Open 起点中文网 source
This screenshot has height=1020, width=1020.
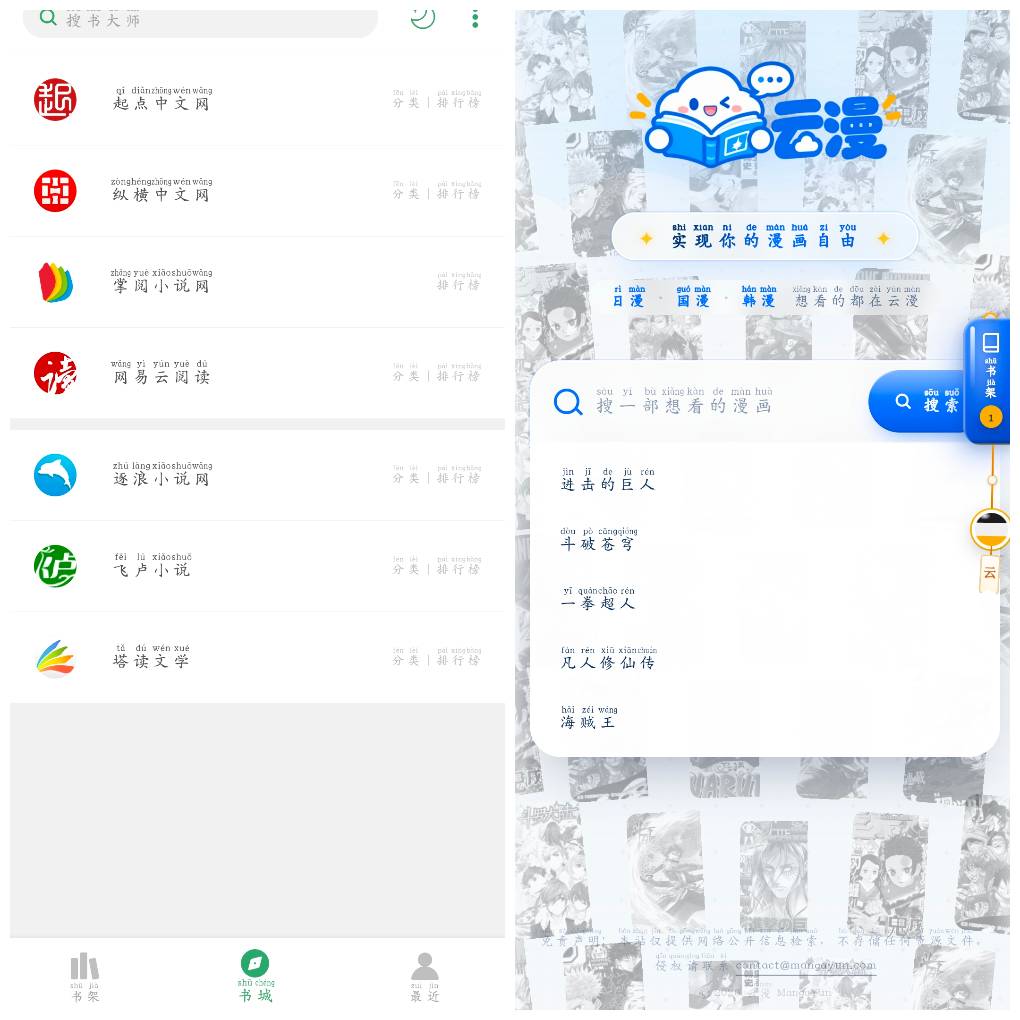257,99
